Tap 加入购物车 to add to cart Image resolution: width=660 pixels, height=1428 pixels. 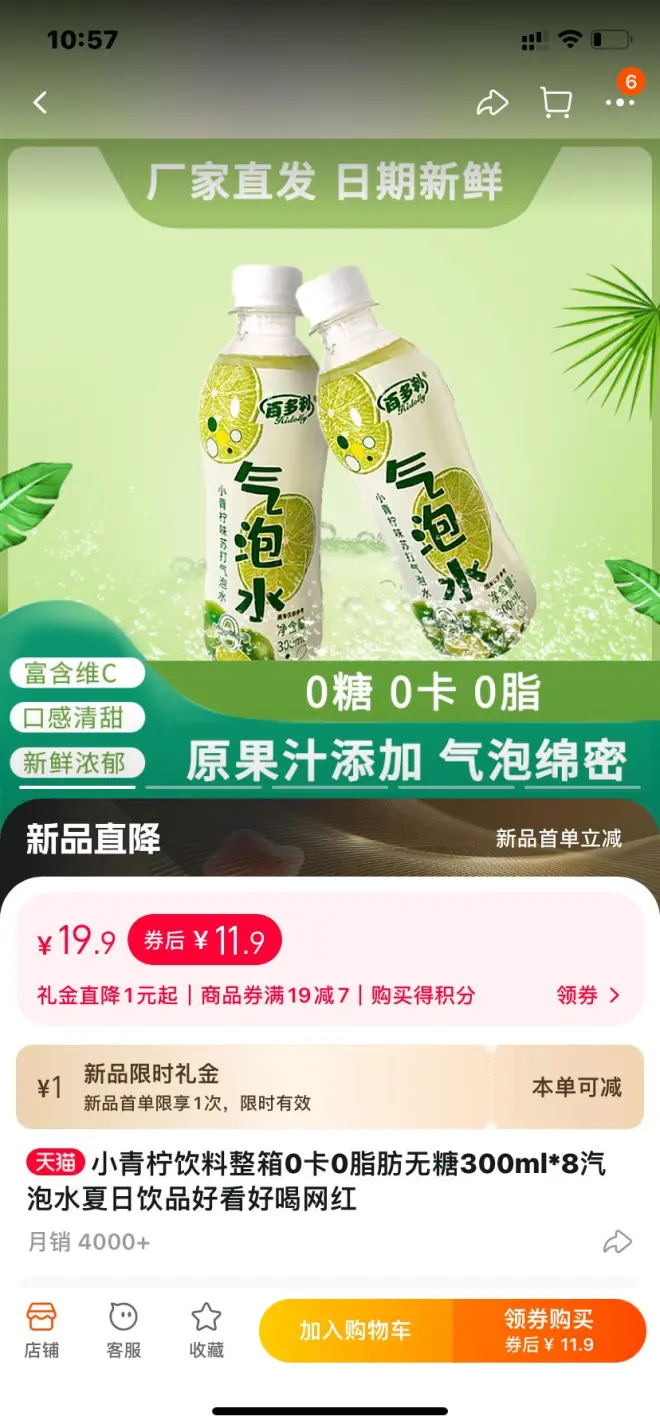[355, 1331]
